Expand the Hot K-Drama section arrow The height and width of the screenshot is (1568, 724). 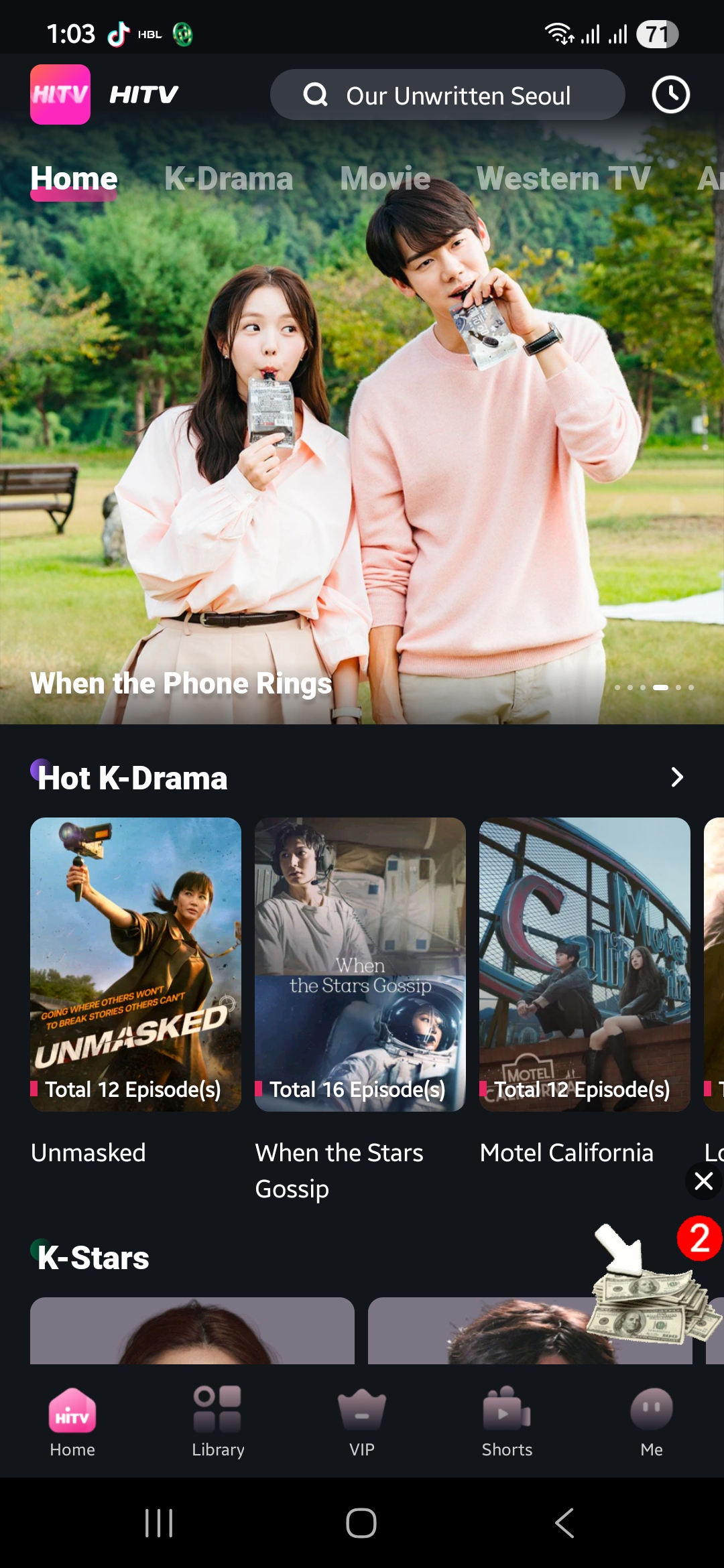point(677,777)
